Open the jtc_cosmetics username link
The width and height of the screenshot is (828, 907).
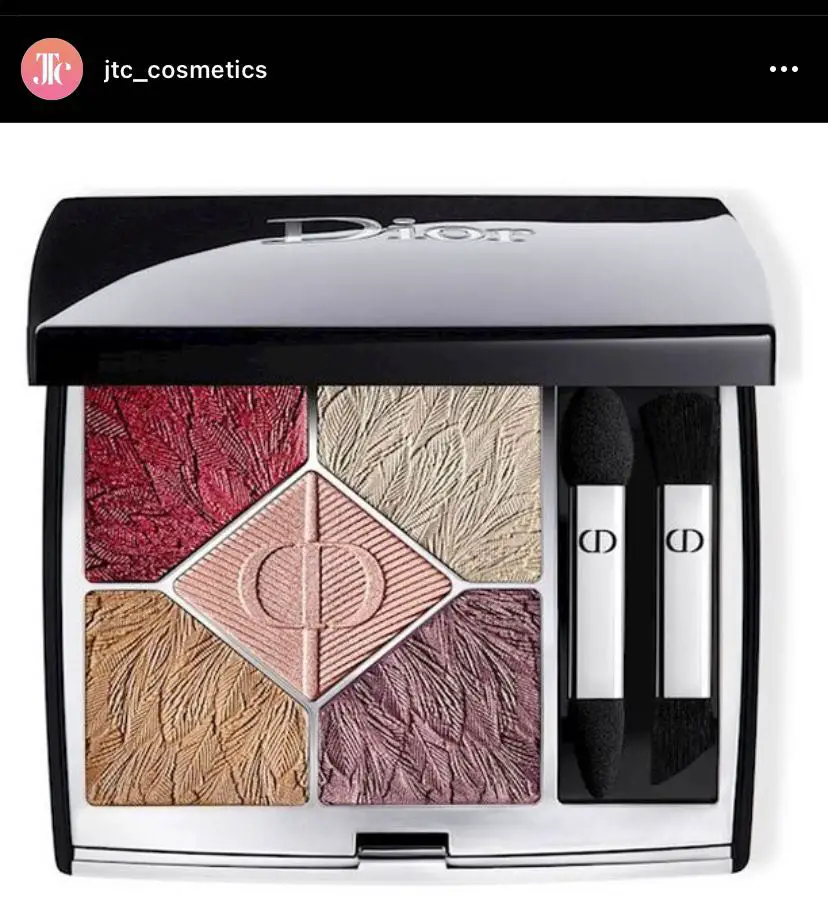185,70
